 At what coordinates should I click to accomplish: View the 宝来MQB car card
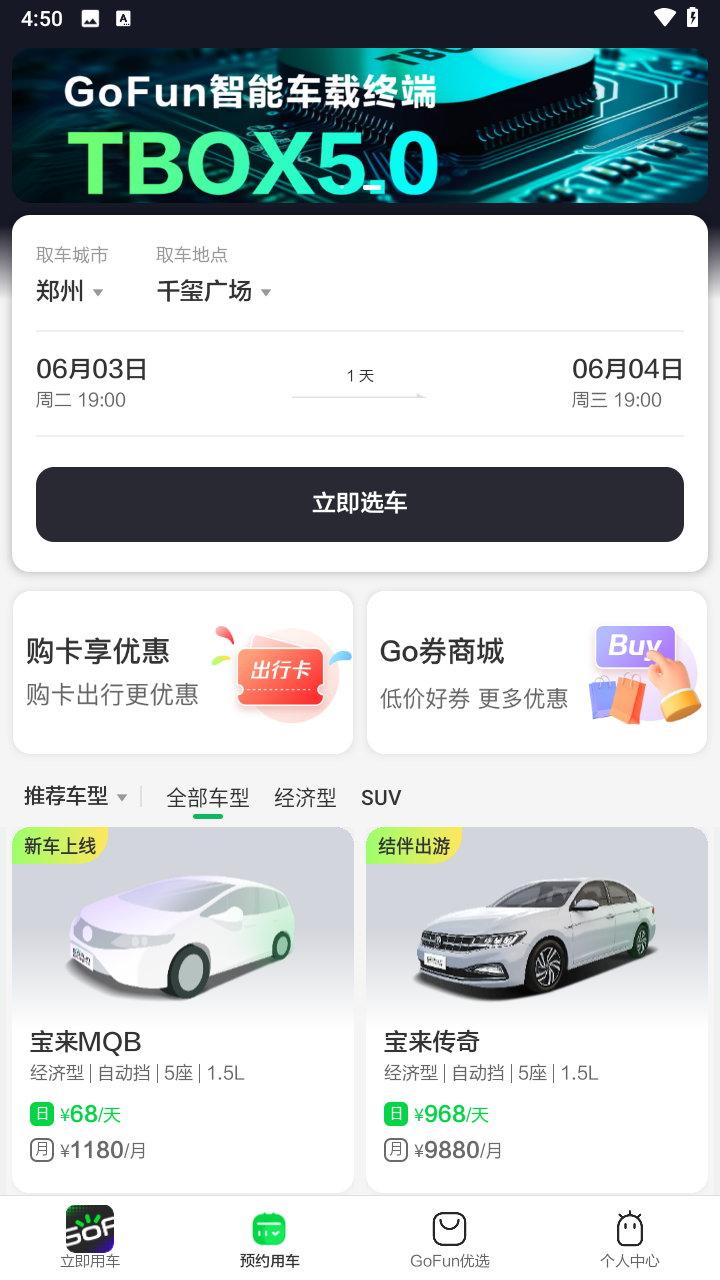tap(183, 1008)
